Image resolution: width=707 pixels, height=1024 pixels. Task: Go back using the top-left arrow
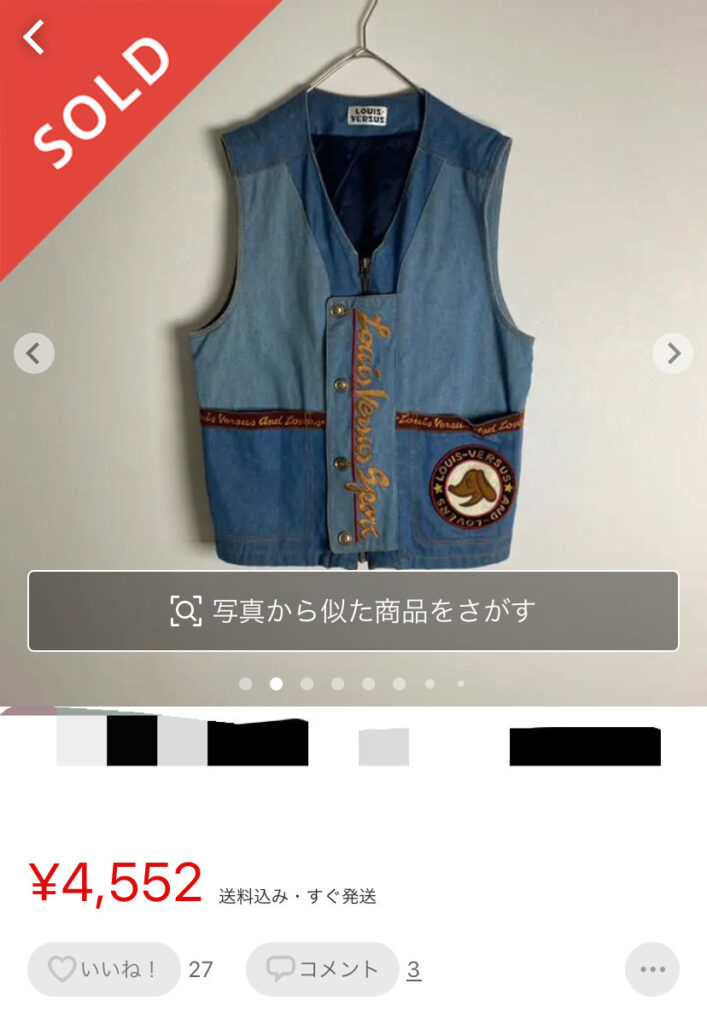[35, 37]
